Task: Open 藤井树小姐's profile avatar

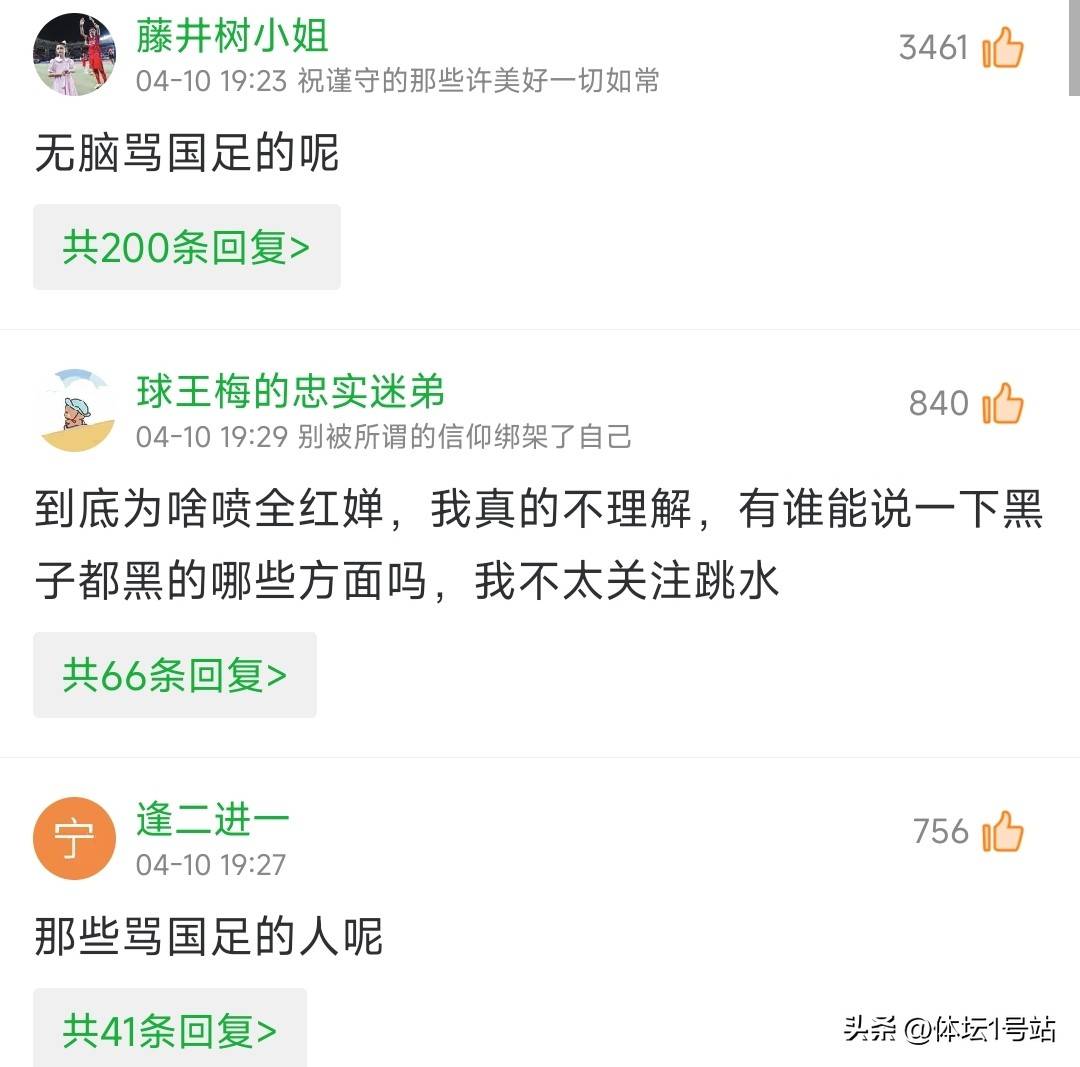Action: coord(75,54)
